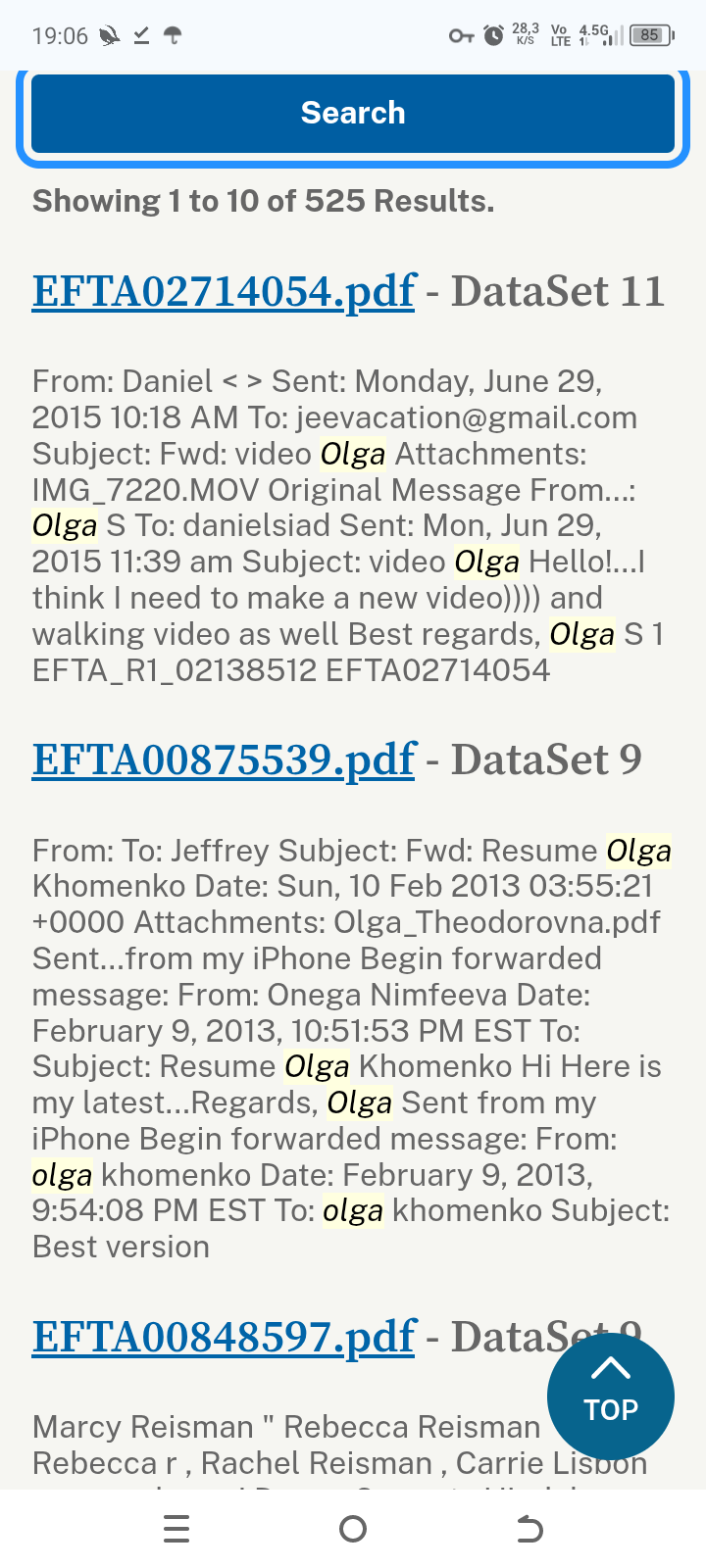Open the EFTA00875539.pdf search result

tap(224, 760)
